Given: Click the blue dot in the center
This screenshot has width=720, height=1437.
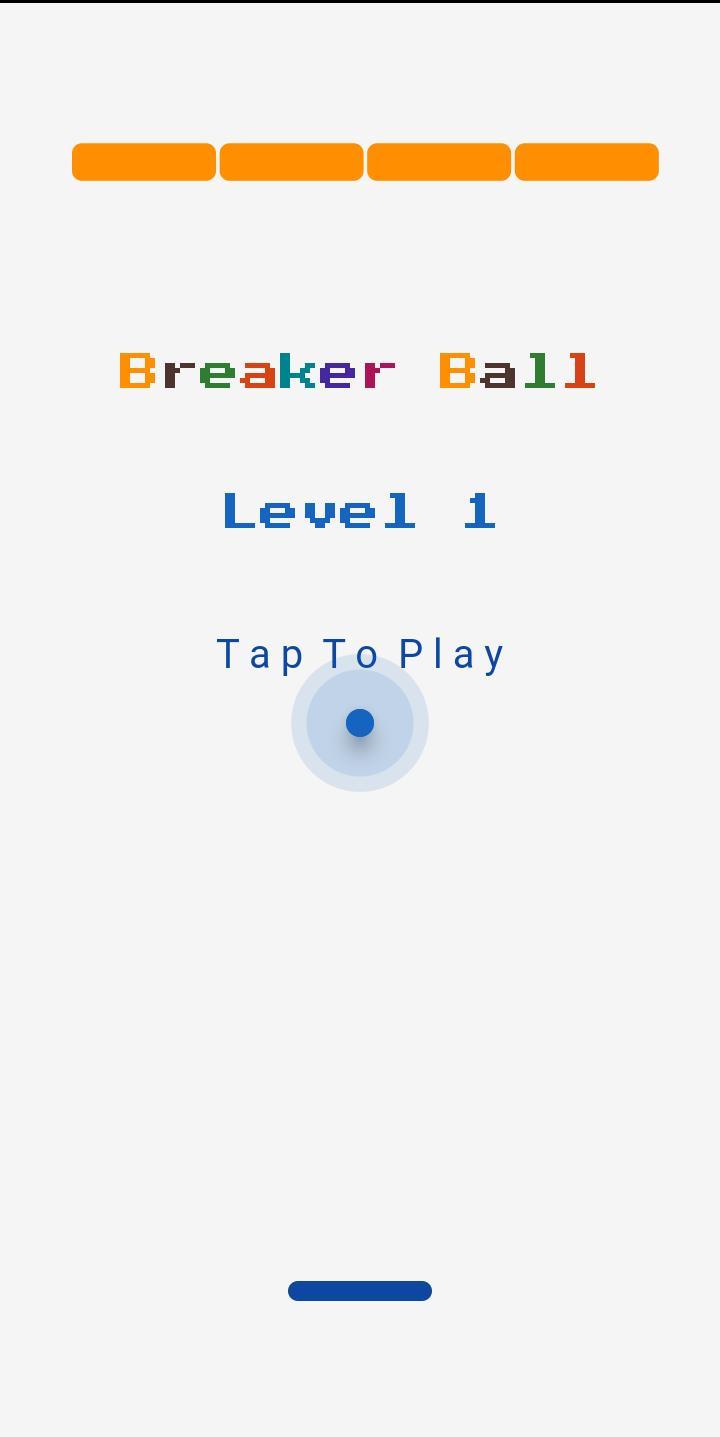Looking at the screenshot, I should tap(360, 722).
